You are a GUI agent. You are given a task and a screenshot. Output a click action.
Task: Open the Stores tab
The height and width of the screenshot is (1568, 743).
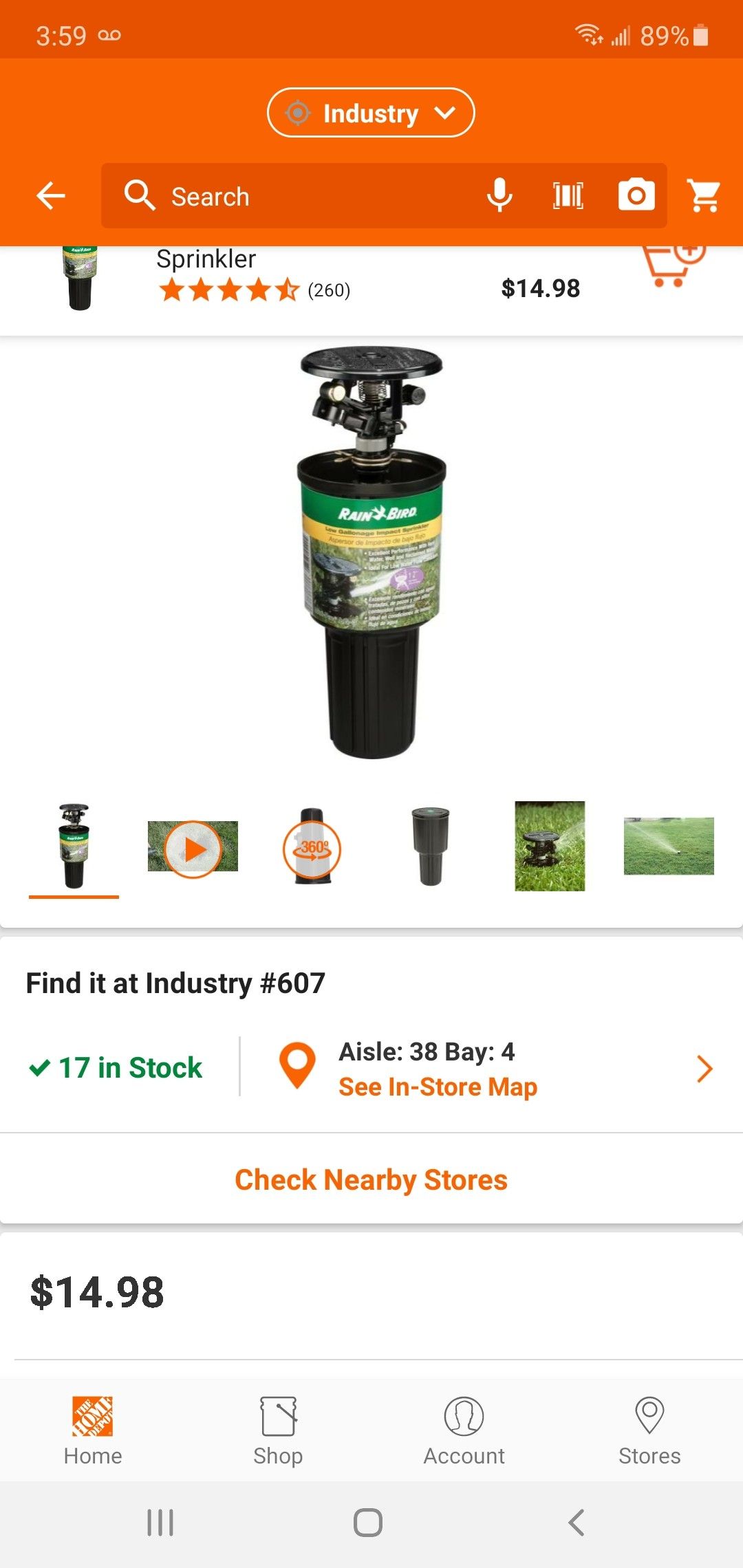click(x=649, y=1429)
